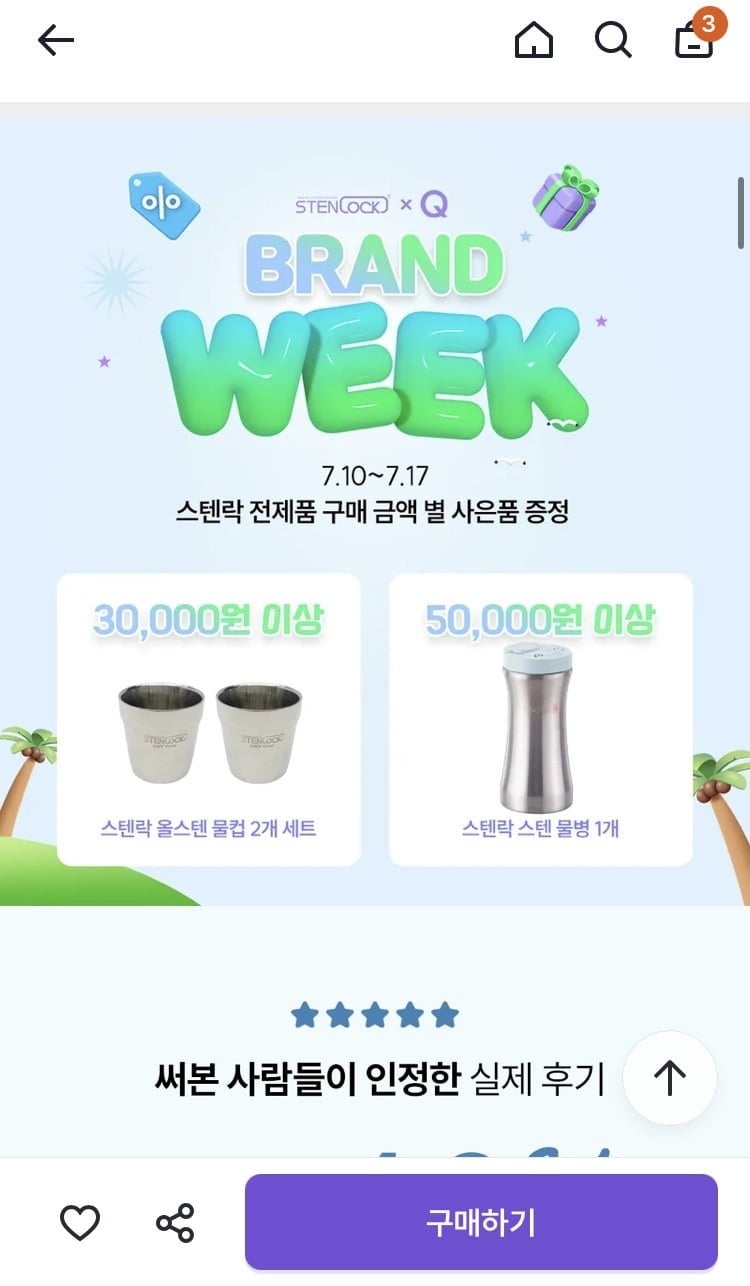Open search from the top bar
Image resolution: width=750 pixels, height=1286 pixels.
[x=613, y=40]
